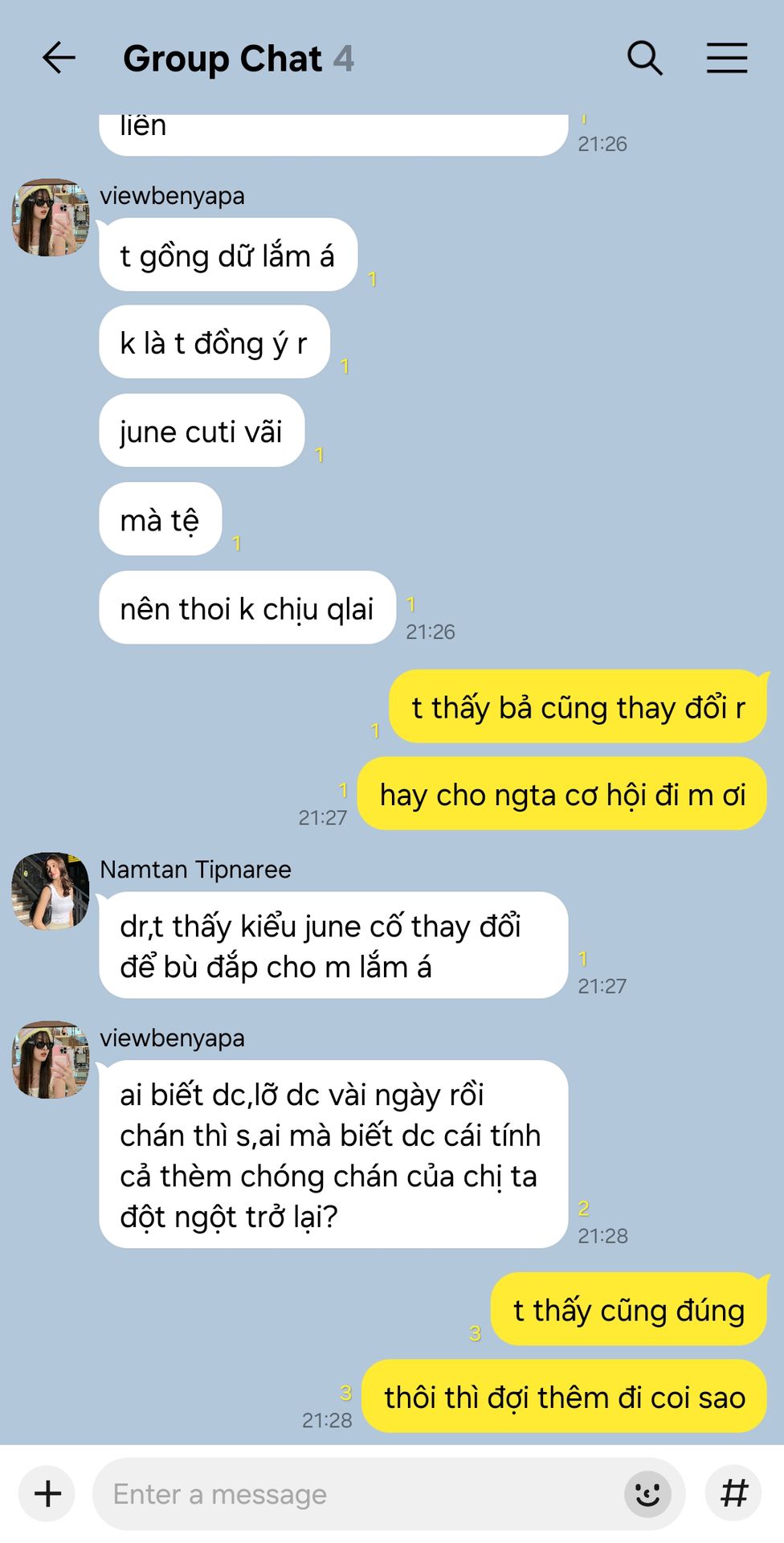The width and height of the screenshot is (784, 1543).
Task: Open viewbenyapa's avatar beside "ai biết dc" message
Action: (x=51, y=1060)
